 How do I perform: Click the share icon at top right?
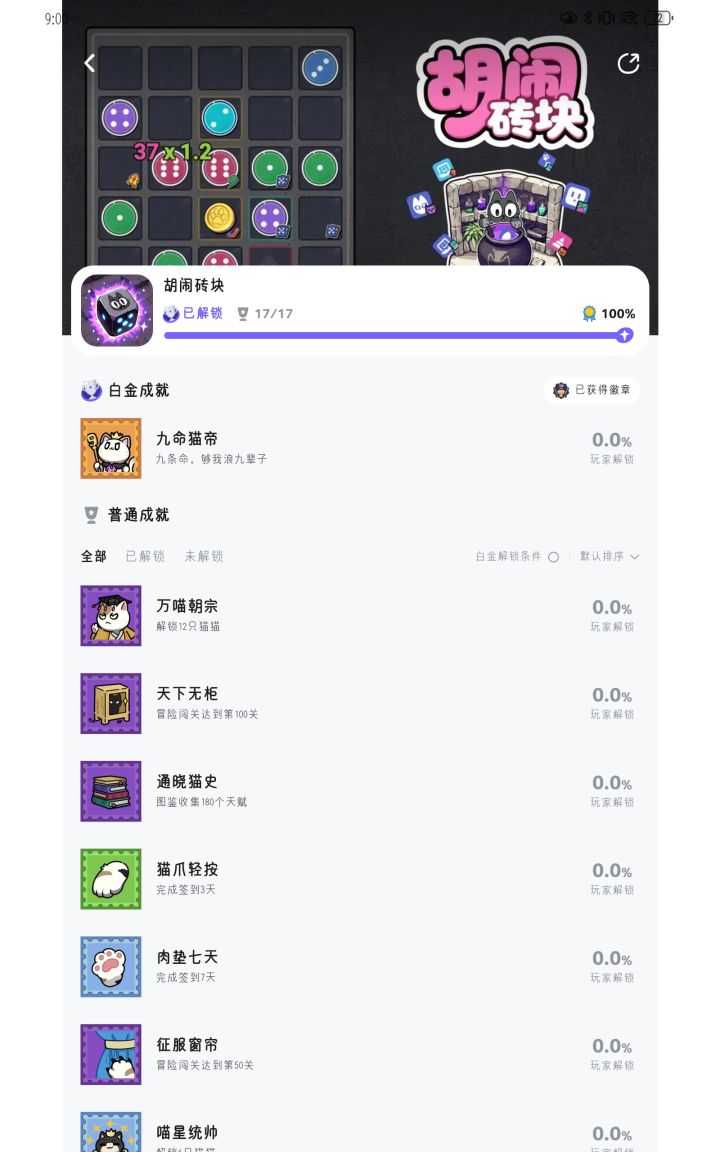(629, 63)
